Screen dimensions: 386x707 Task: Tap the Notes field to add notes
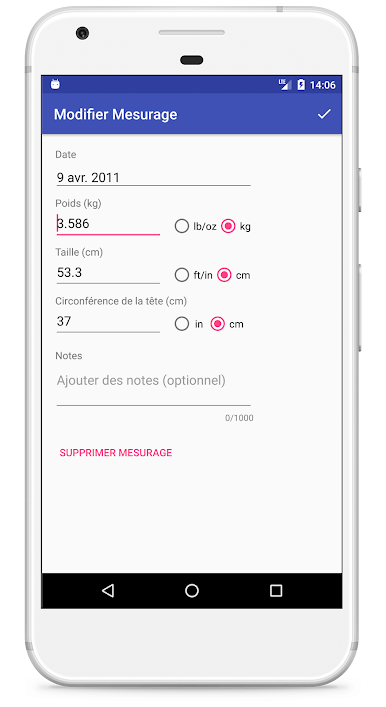coord(153,387)
